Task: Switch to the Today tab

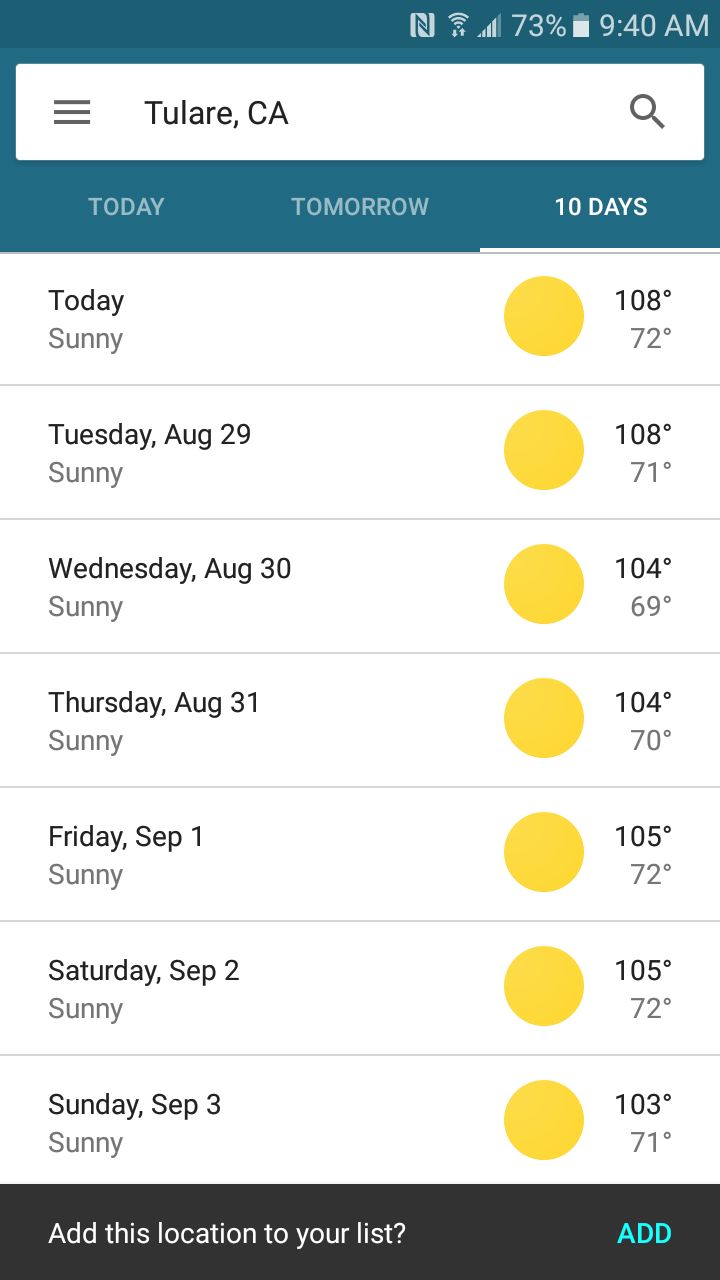Action: pos(126,207)
